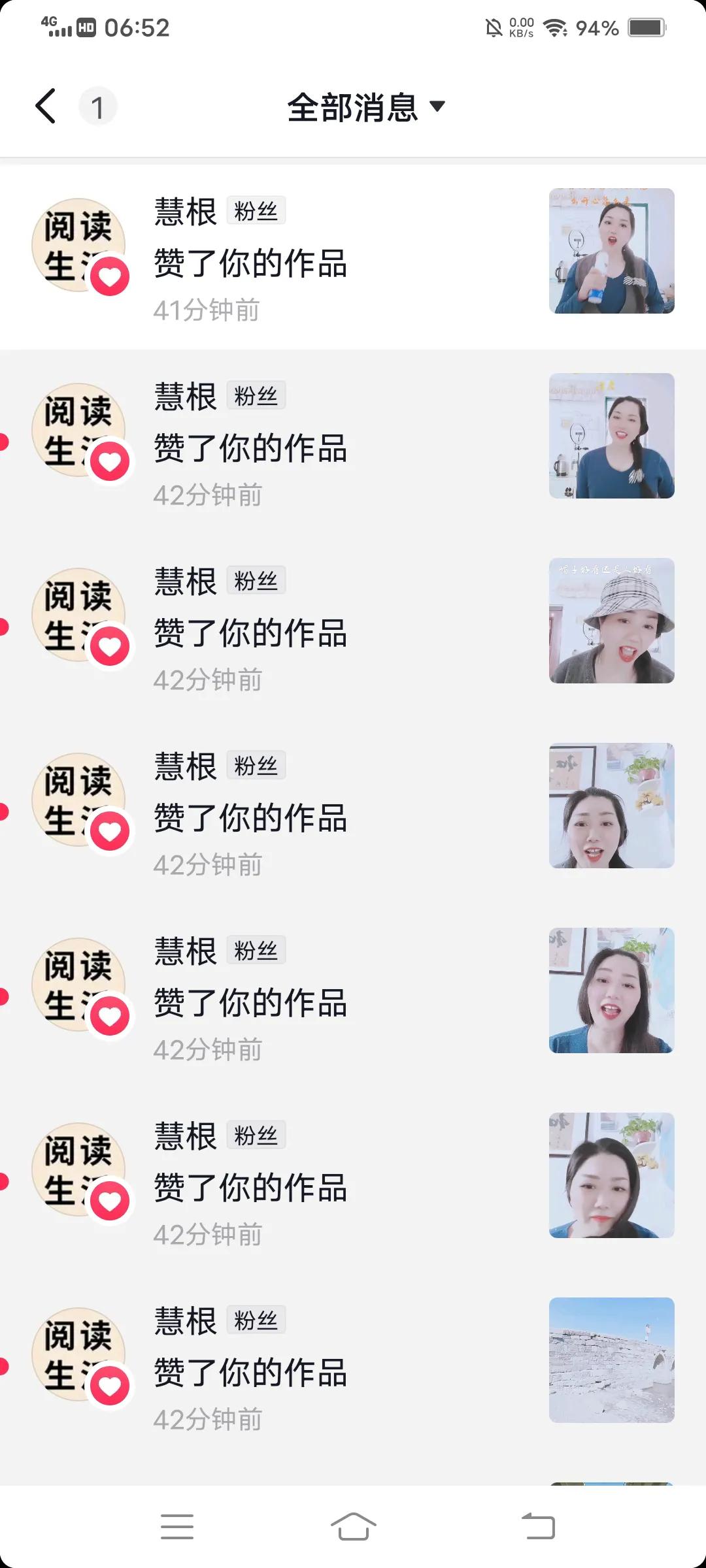The image size is (706, 1568).
Task: Tap the Wi-Fi icon in status bar
Action: pos(555,27)
